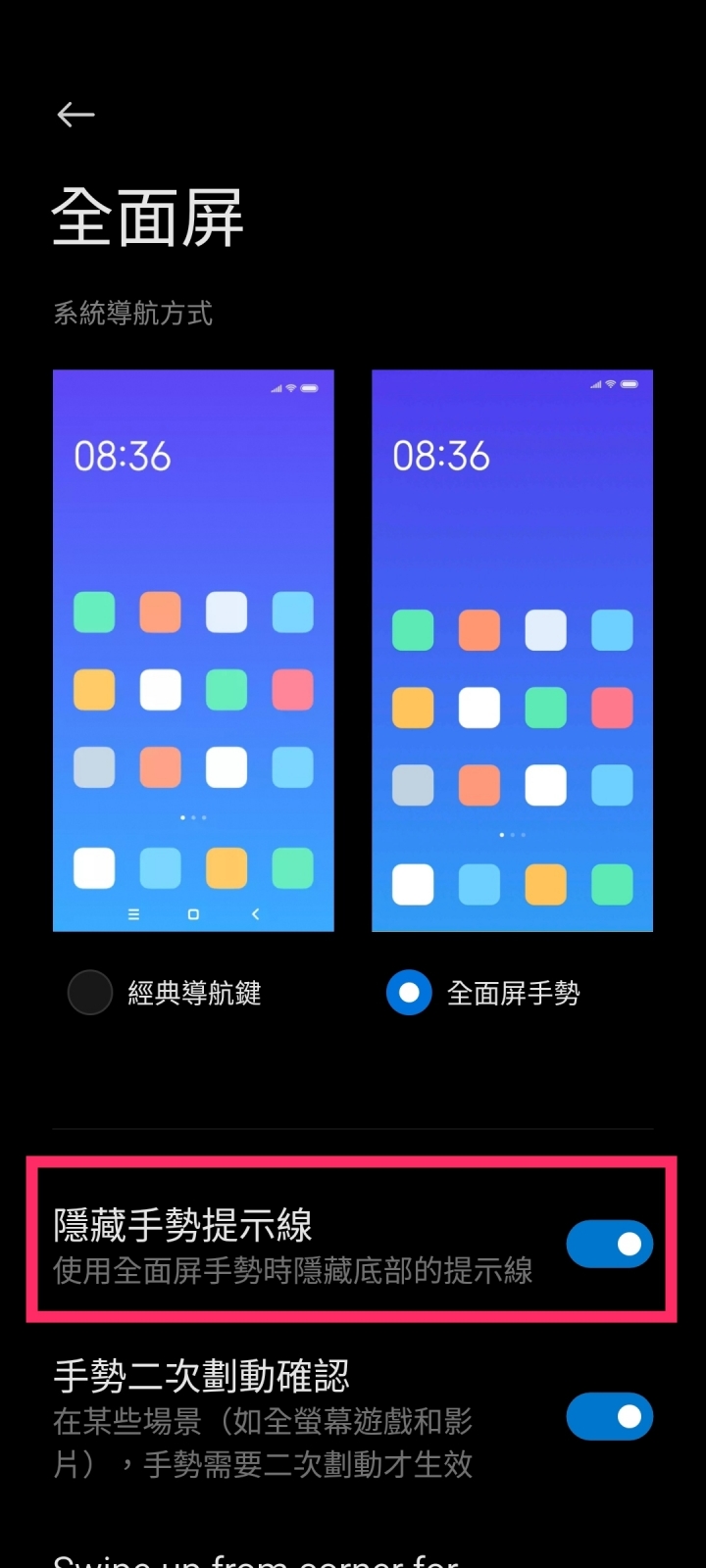Go back using the top arrow
This screenshot has width=706, height=1568.
tap(76, 115)
